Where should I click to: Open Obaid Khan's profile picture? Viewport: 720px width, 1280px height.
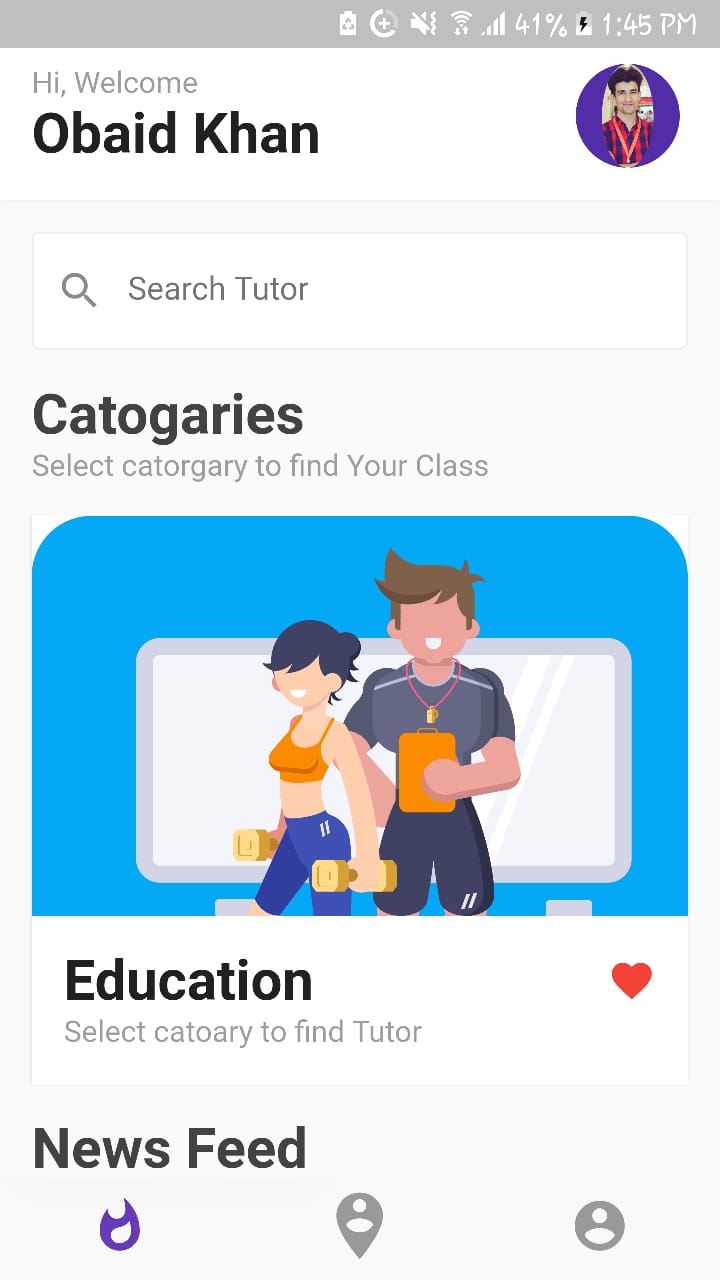coord(628,116)
